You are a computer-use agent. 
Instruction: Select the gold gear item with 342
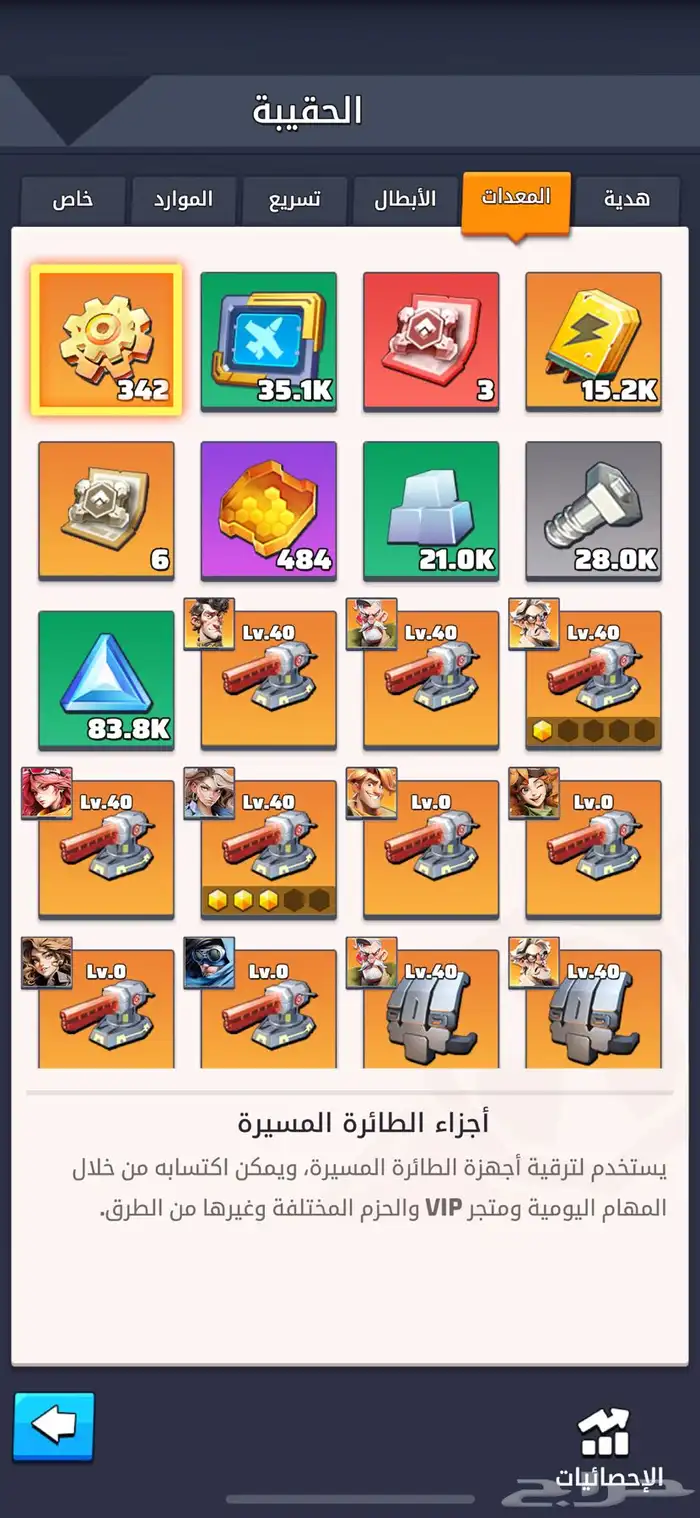[106, 340]
